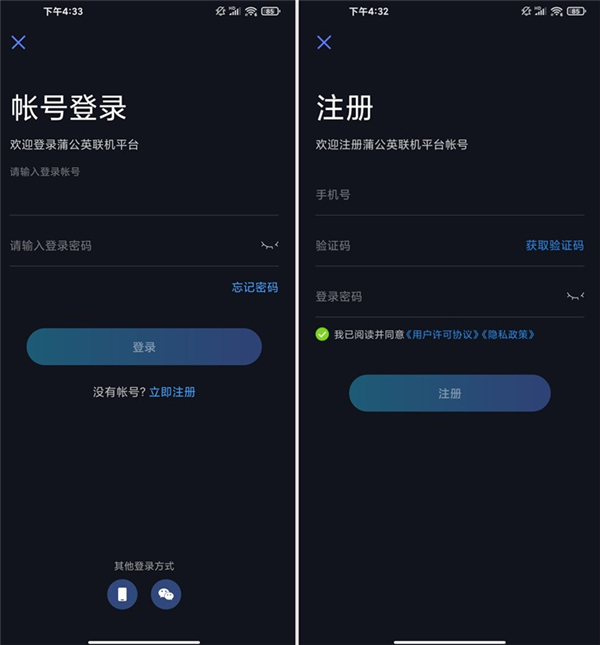Open the 《用户许可协议》 link

coord(440,334)
